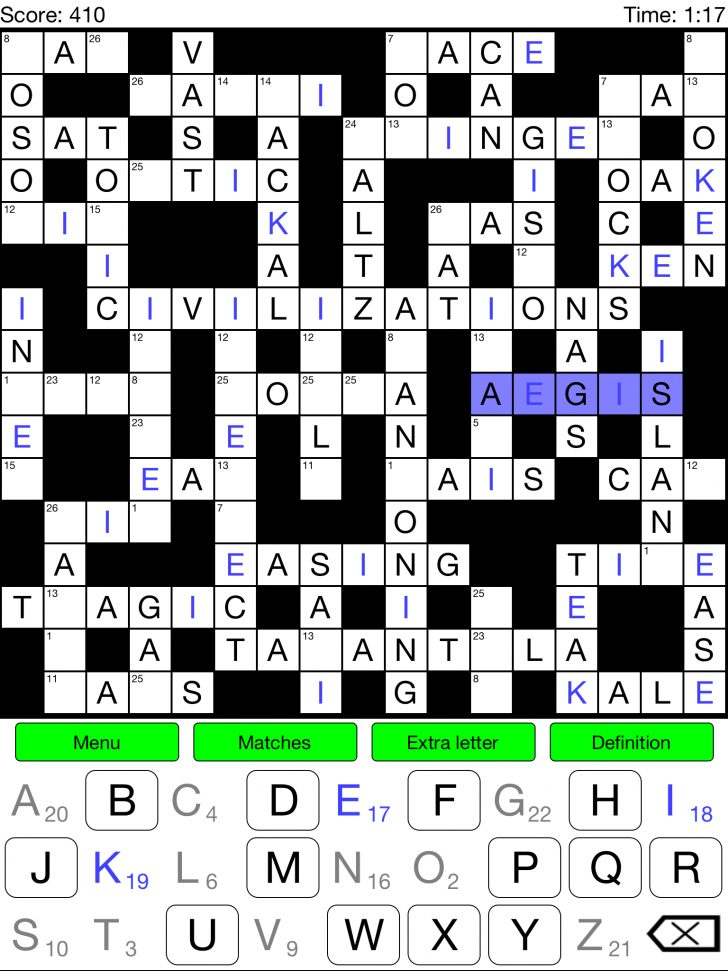728x971 pixels.
Task: Choose the X key
Action: (444, 935)
